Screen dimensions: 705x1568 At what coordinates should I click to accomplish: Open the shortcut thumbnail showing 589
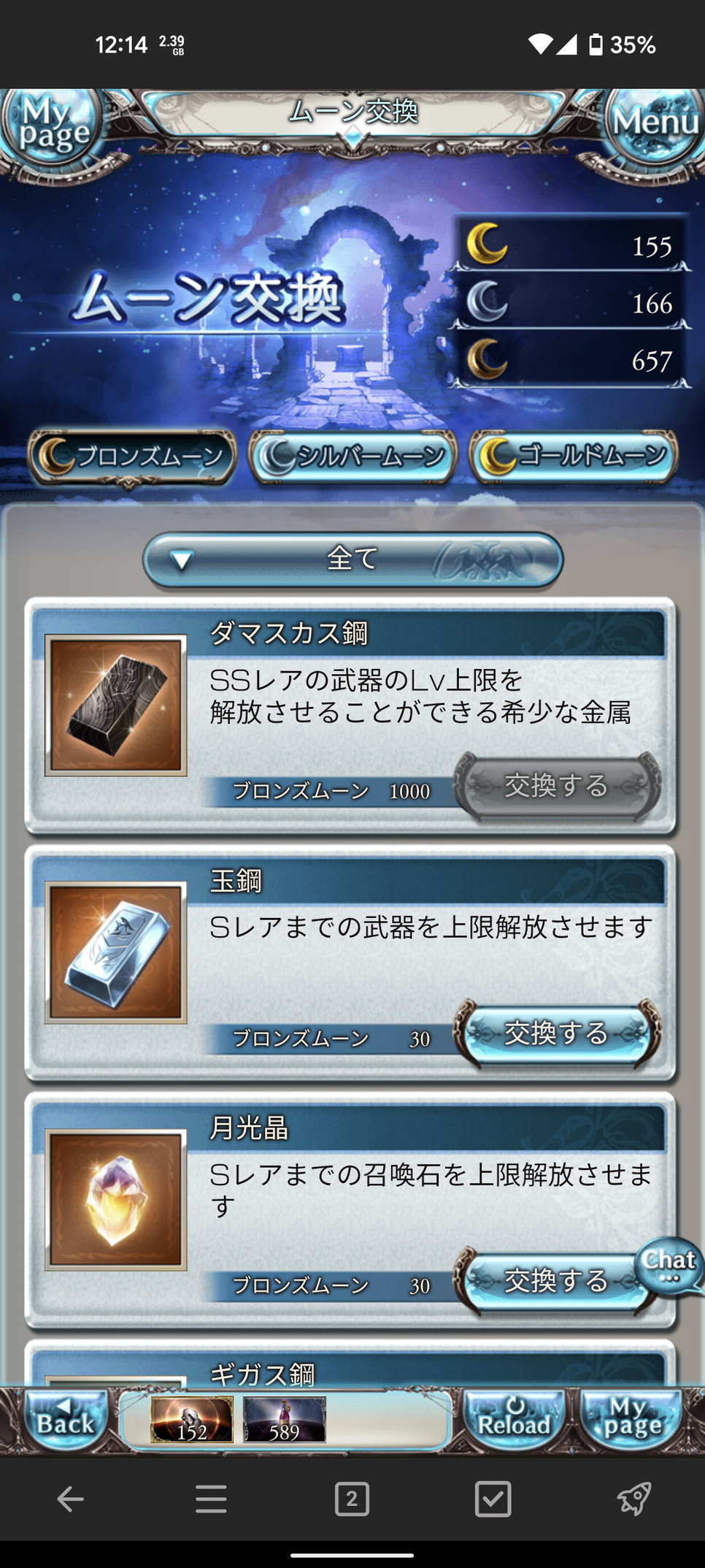coord(284,1419)
